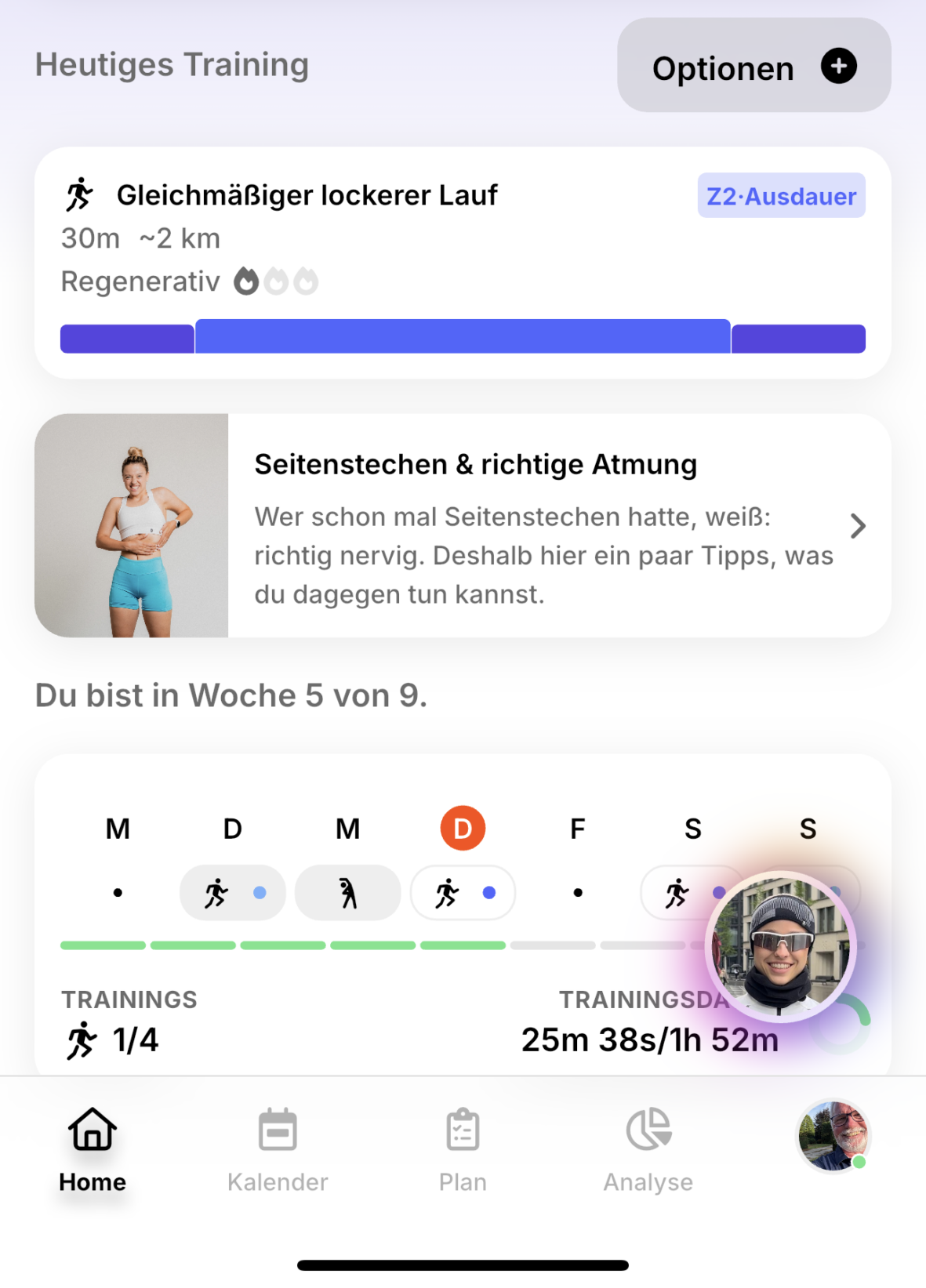Viewport: 926px width, 1288px height.
Task: Select today's Thursday run in the week
Action: [463, 892]
